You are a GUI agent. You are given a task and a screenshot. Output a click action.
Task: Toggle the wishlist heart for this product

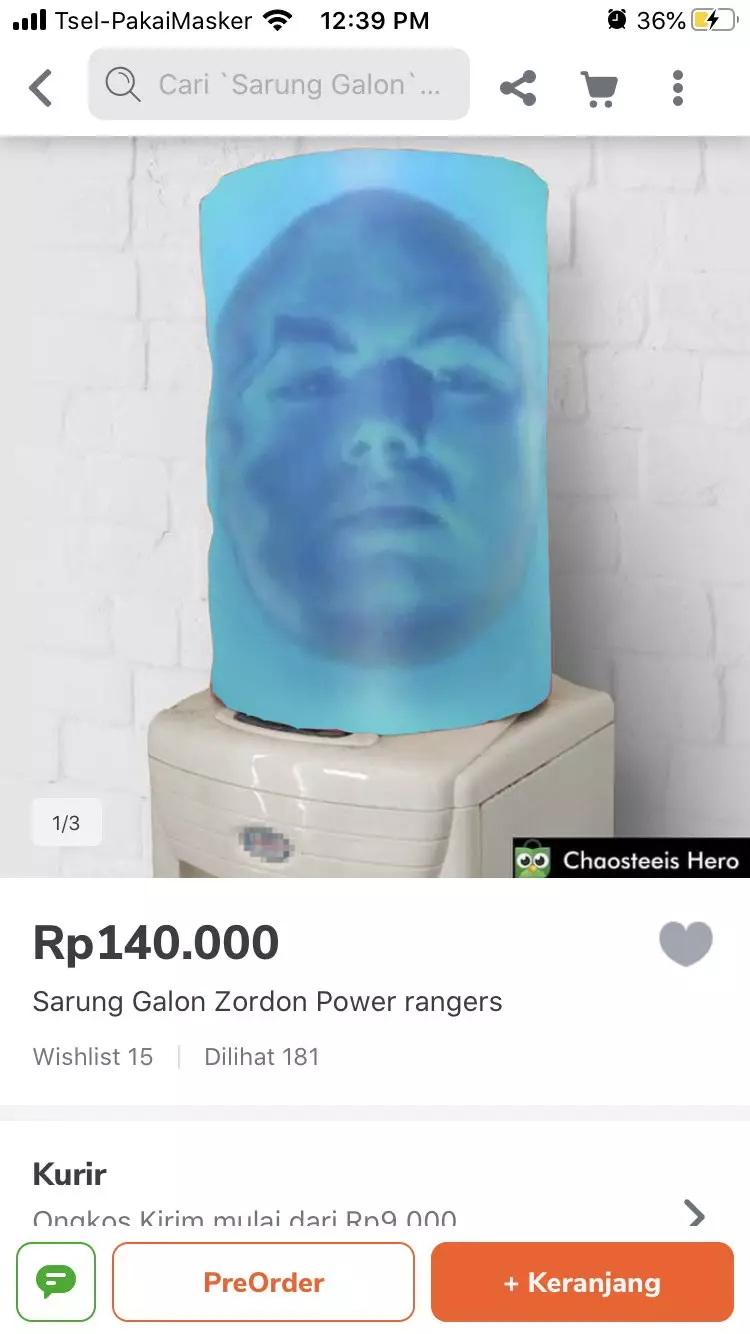[686, 942]
